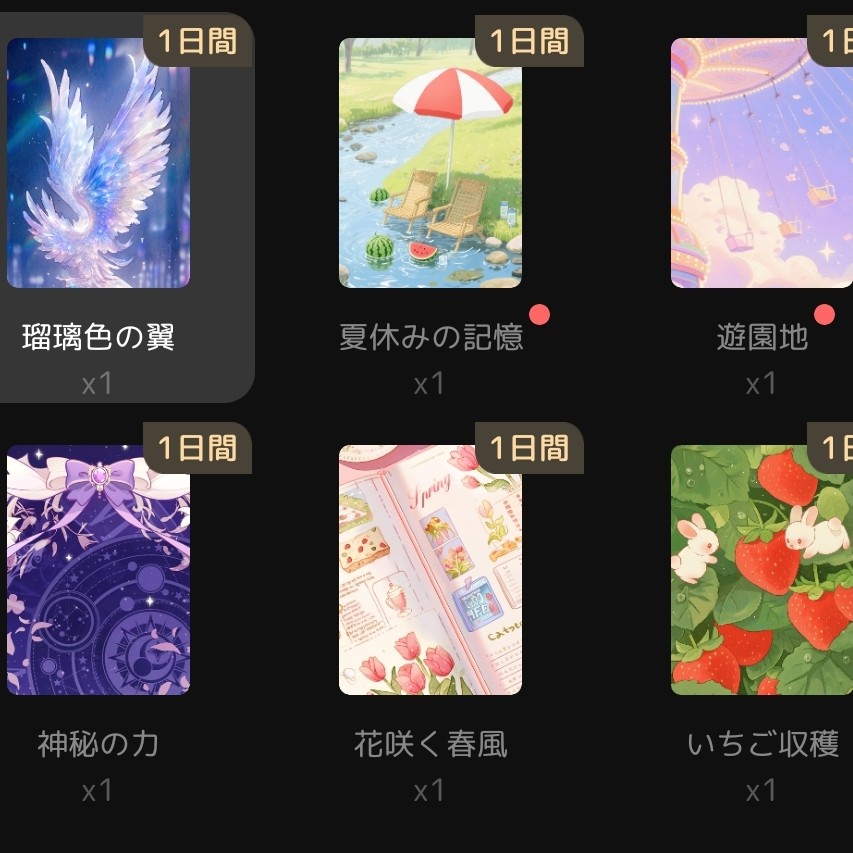This screenshot has width=853, height=853.
Task: Select the いちご収穫 theme card
Action: tap(761, 570)
